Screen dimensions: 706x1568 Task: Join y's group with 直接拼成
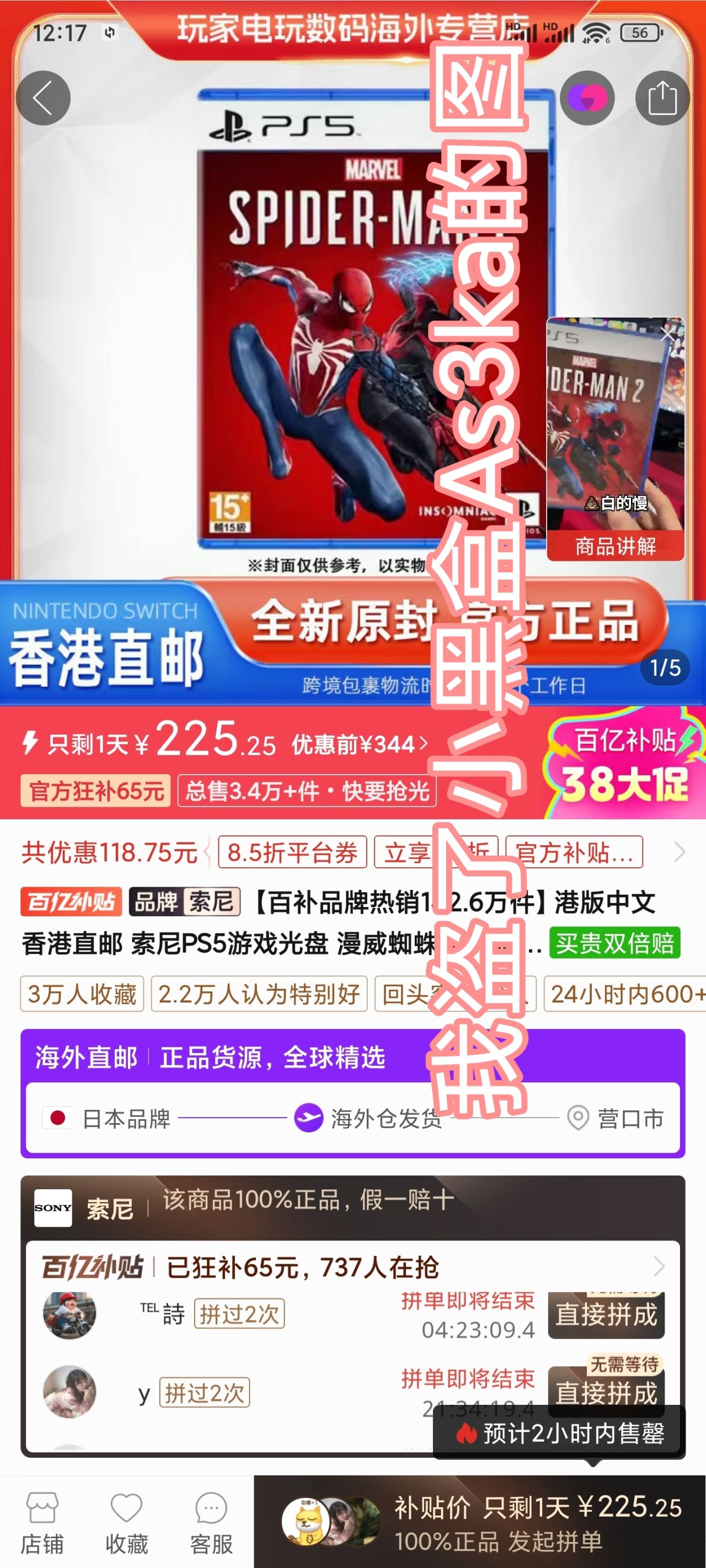coord(606,1392)
